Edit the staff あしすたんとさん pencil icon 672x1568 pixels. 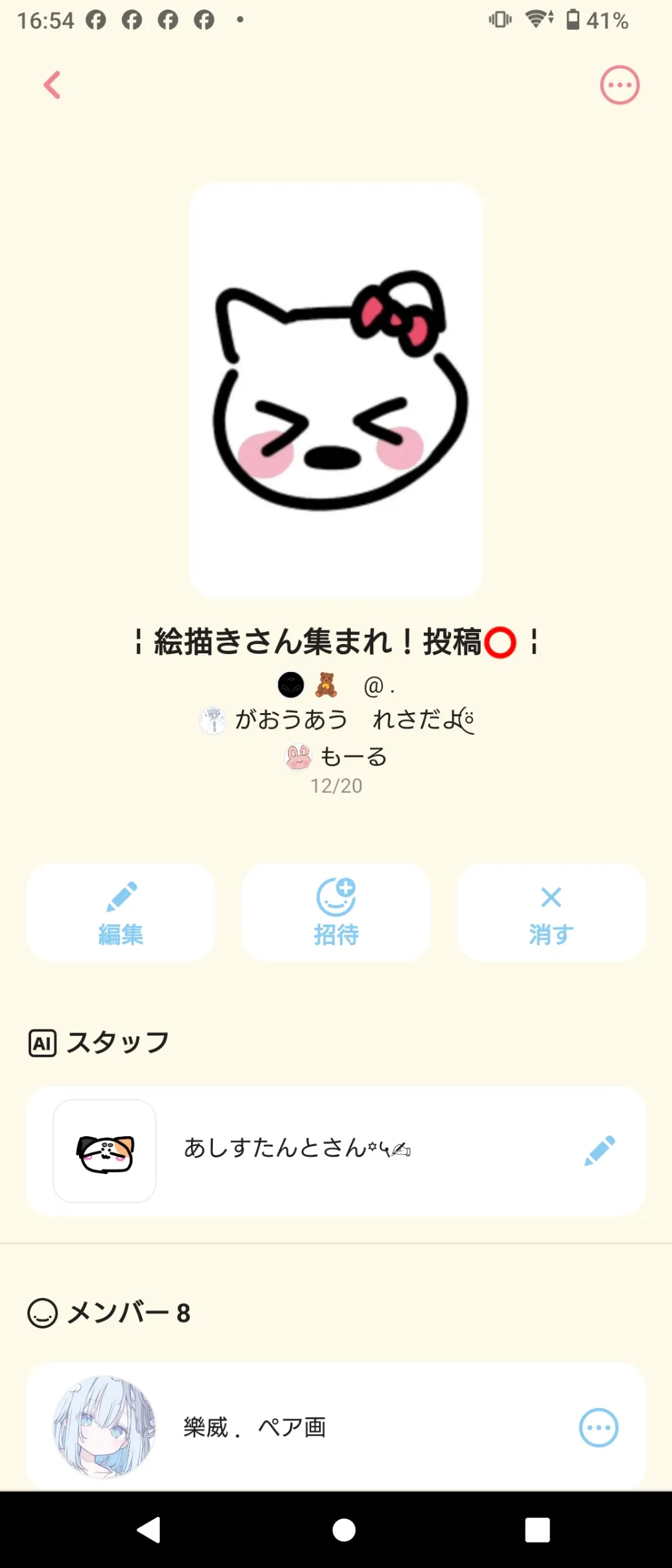(x=599, y=1151)
